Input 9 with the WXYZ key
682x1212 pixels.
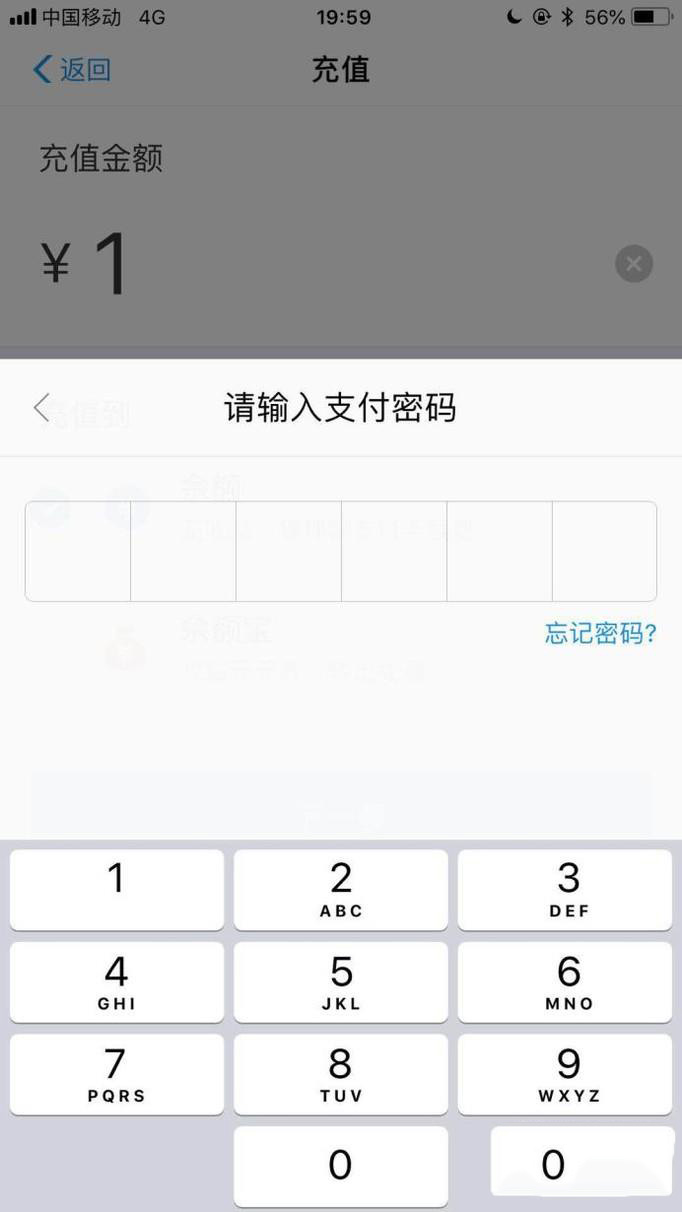(x=565, y=1074)
